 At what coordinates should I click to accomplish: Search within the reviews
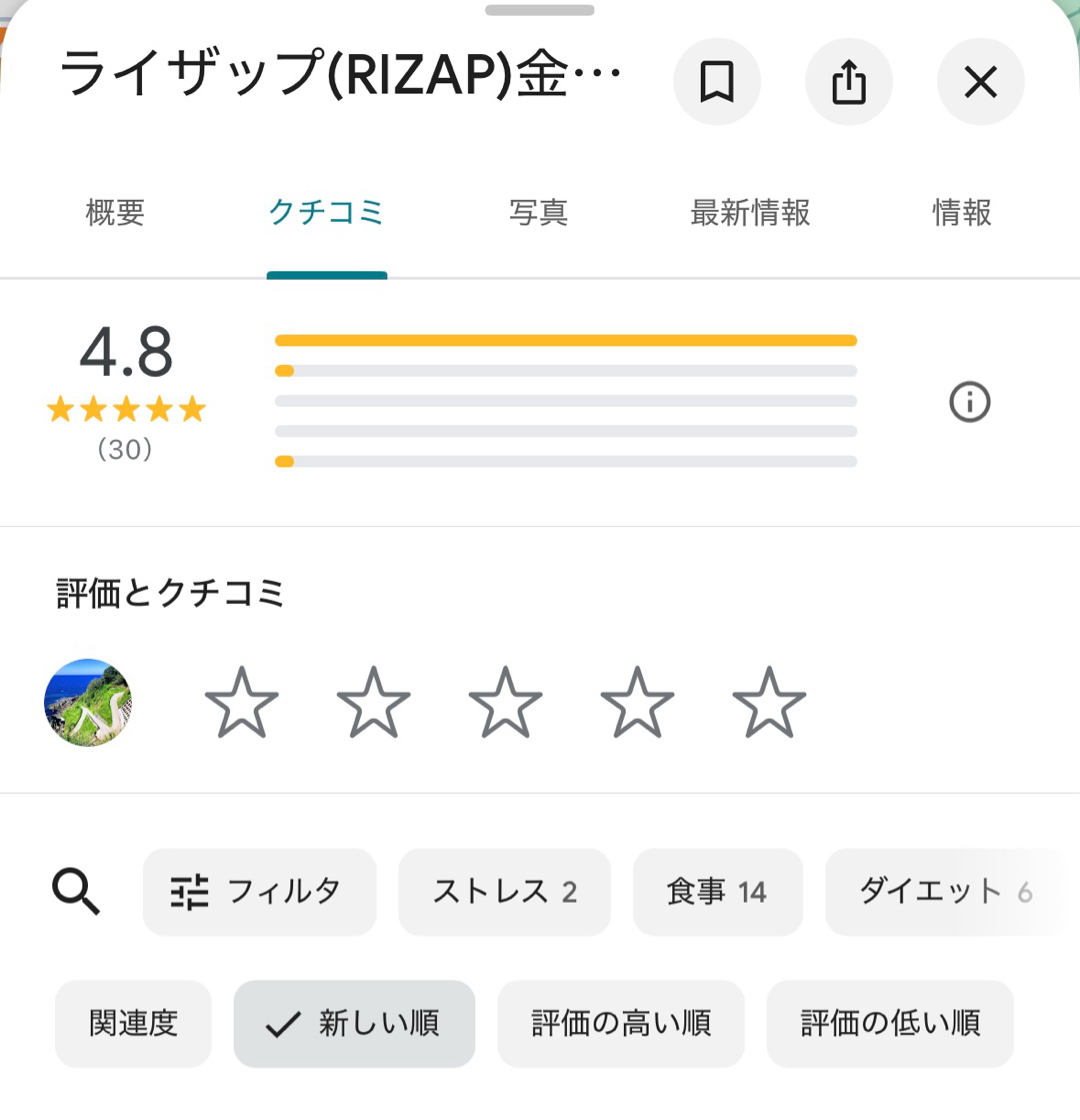click(x=76, y=891)
